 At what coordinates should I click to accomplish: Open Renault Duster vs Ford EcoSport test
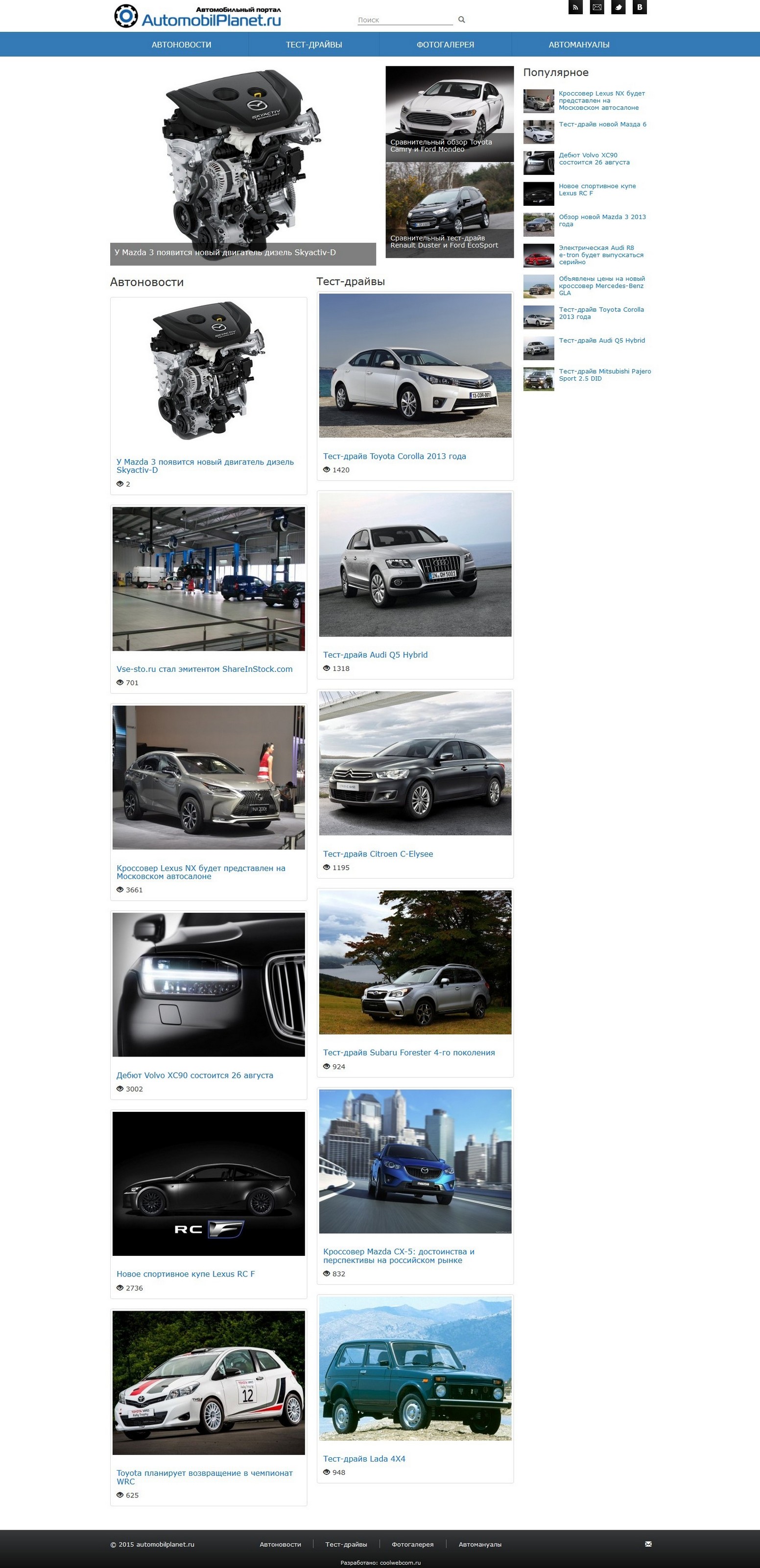pos(450,210)
